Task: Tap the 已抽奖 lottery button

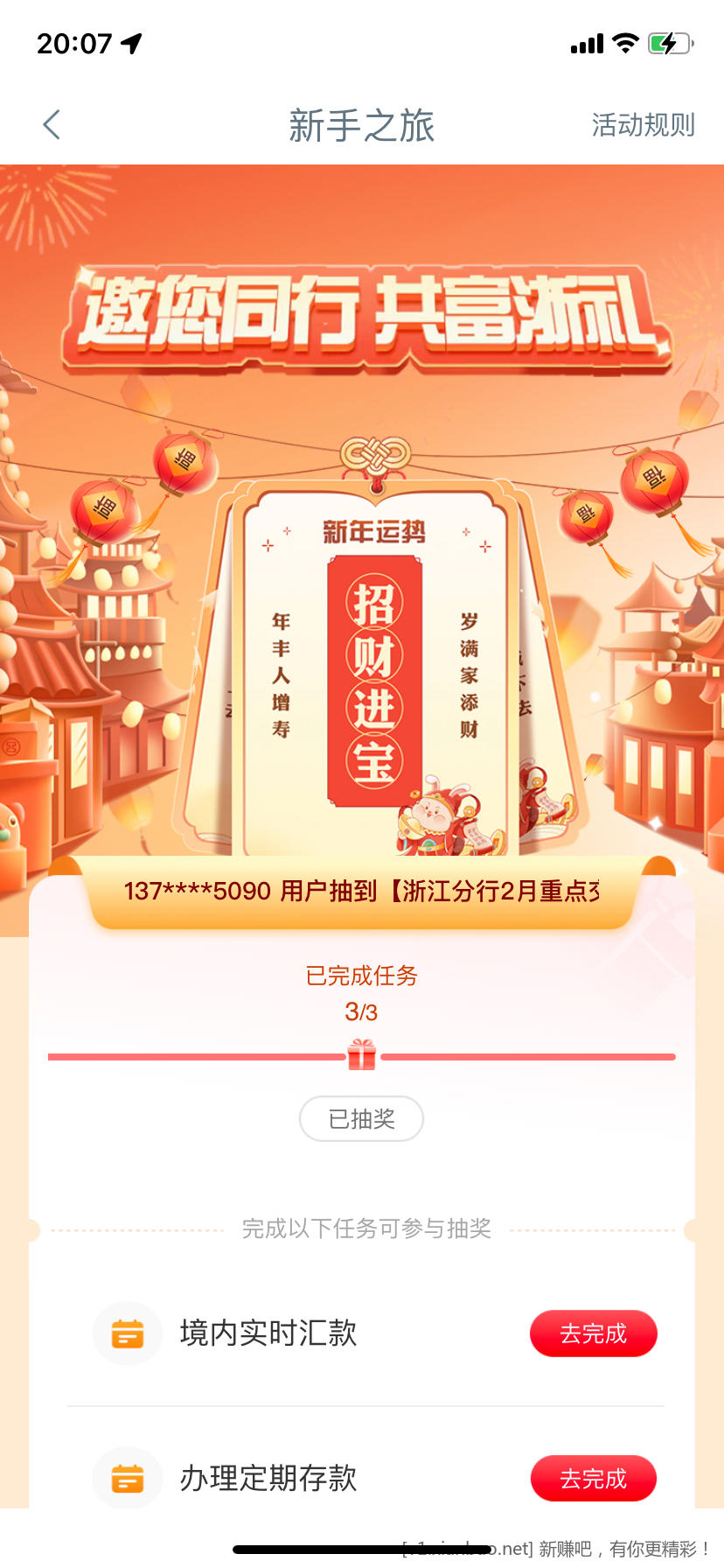Action: pos(361,1118)
